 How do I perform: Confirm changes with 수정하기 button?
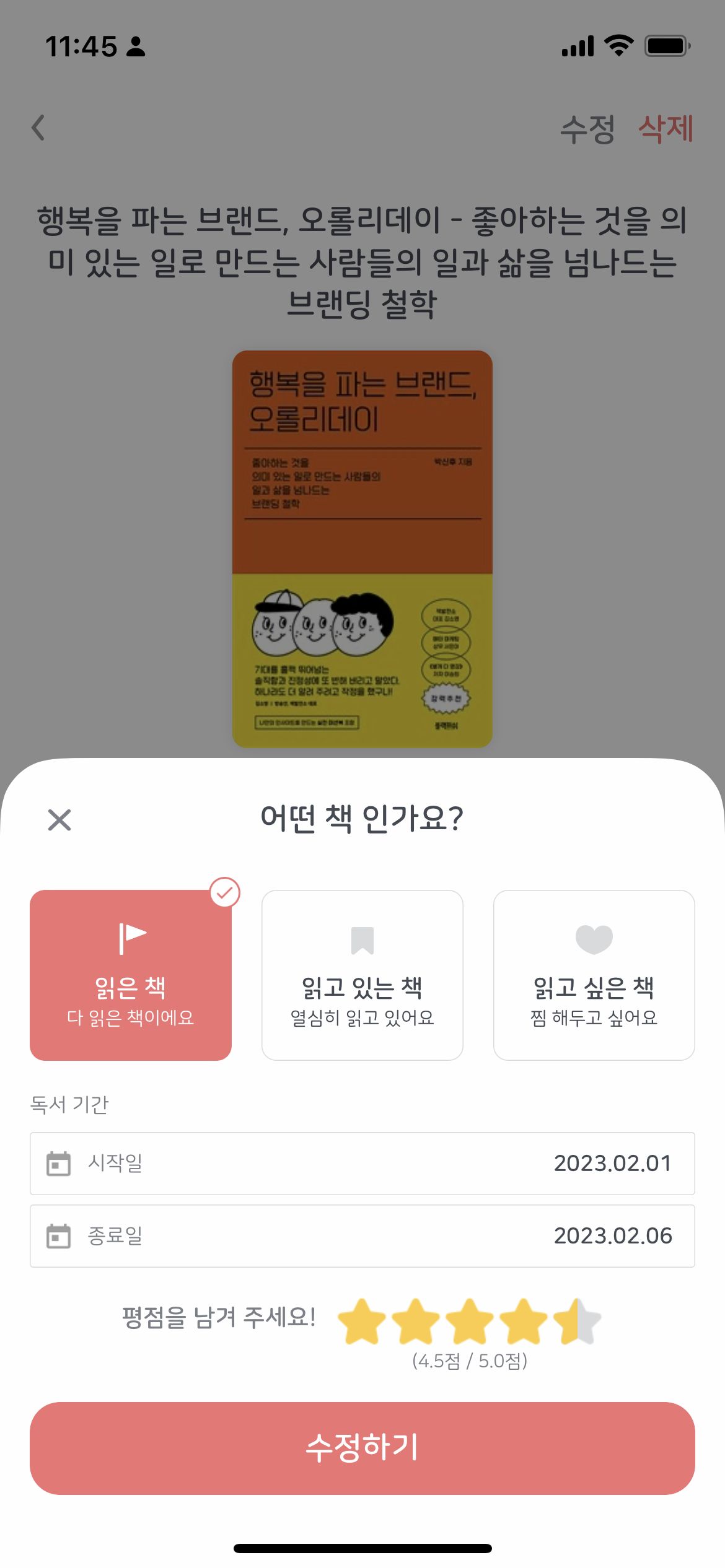(x=362, y=1448)
